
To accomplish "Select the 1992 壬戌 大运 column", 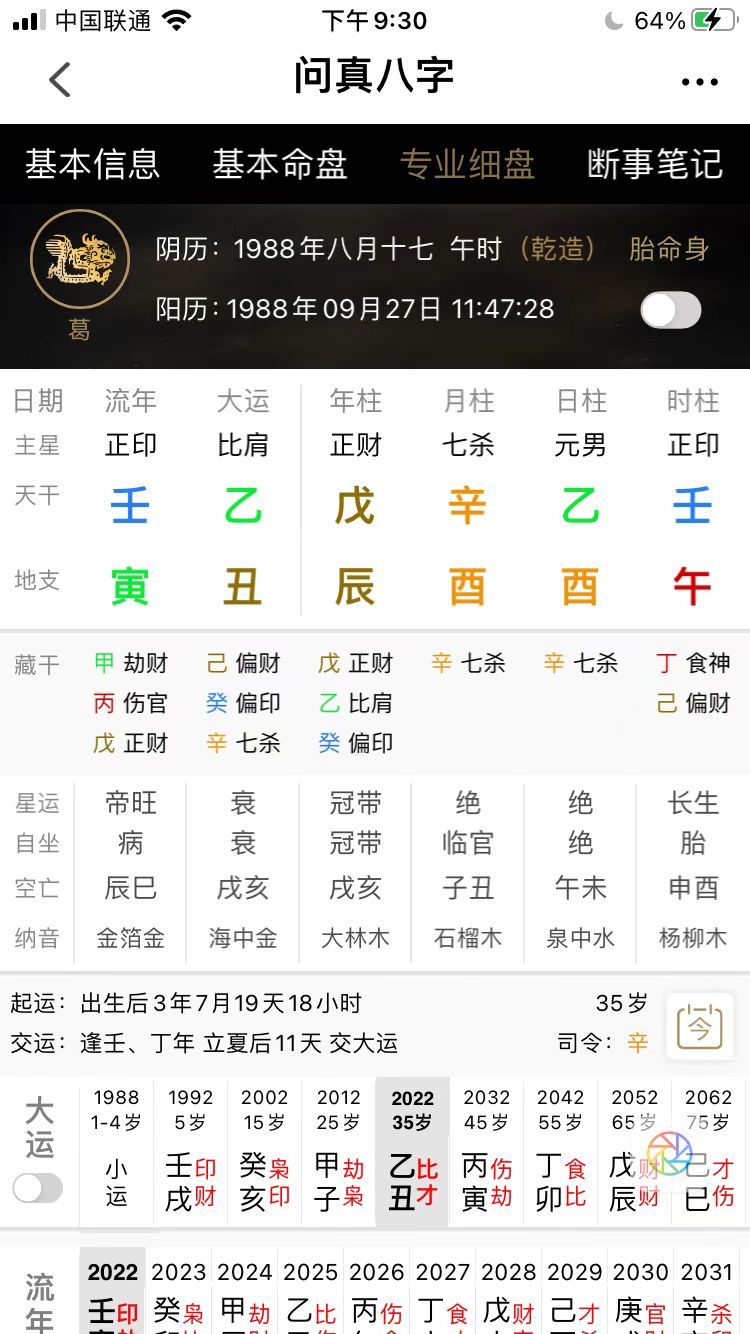I will click(190, 1152).
